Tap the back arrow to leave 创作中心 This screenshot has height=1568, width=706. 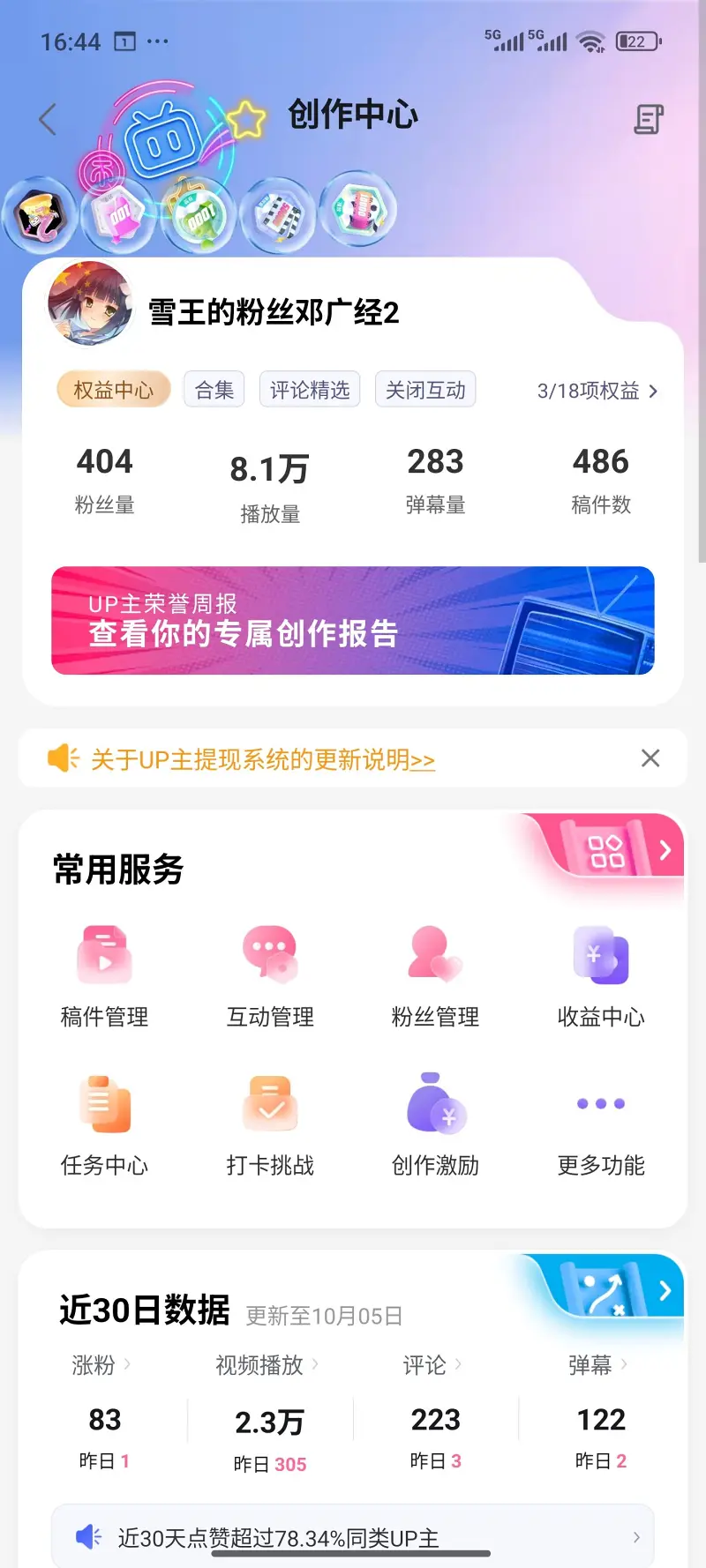(x=46, y=119)
